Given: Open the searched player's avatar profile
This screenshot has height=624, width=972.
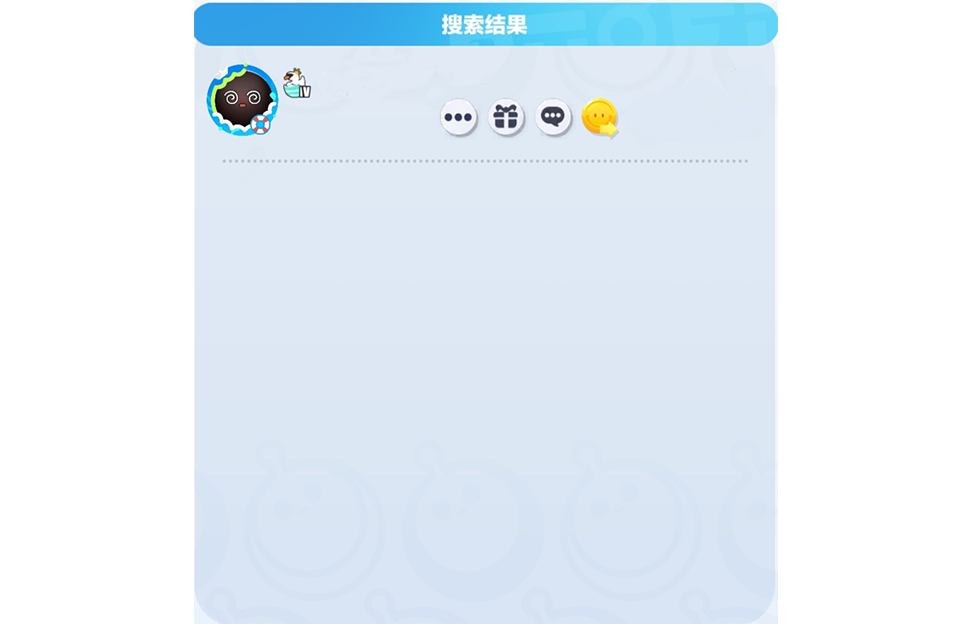Looking at the screenshot, I should point(241,100).
